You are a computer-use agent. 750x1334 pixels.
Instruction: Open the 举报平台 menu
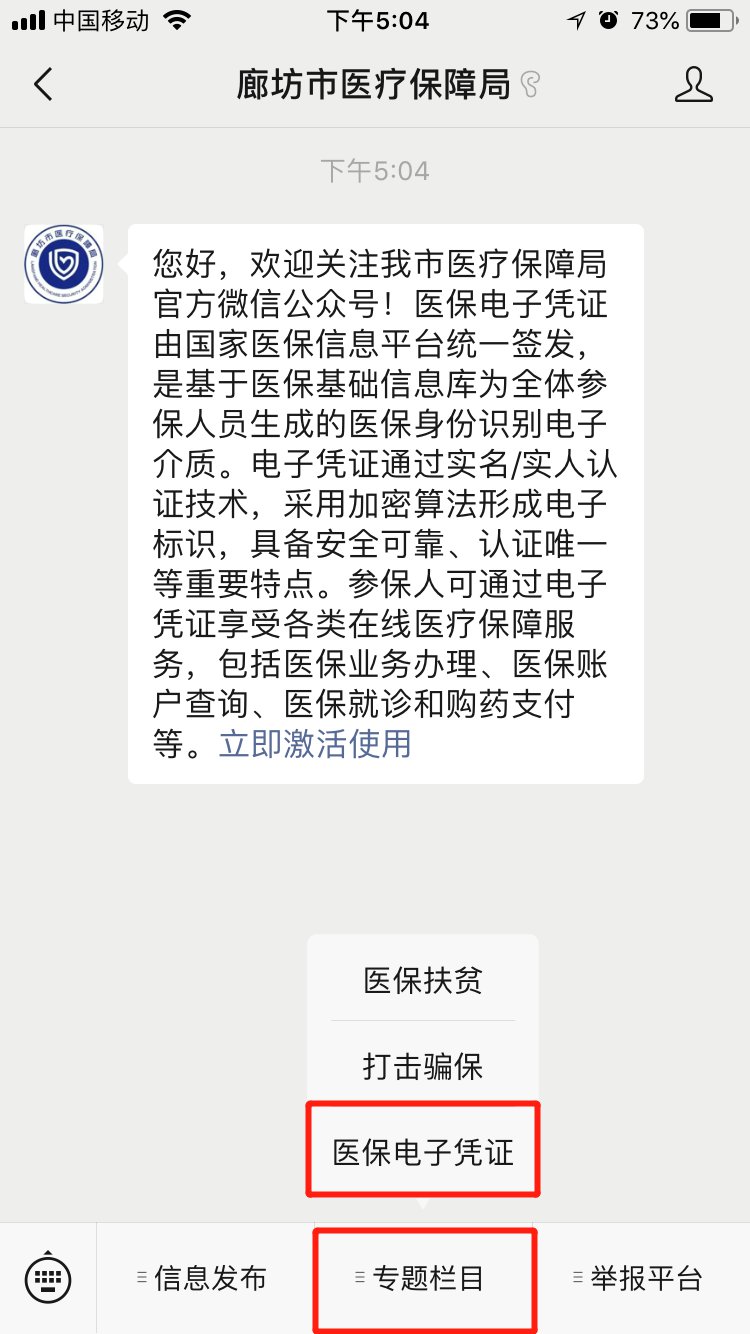click(641, 1278)
